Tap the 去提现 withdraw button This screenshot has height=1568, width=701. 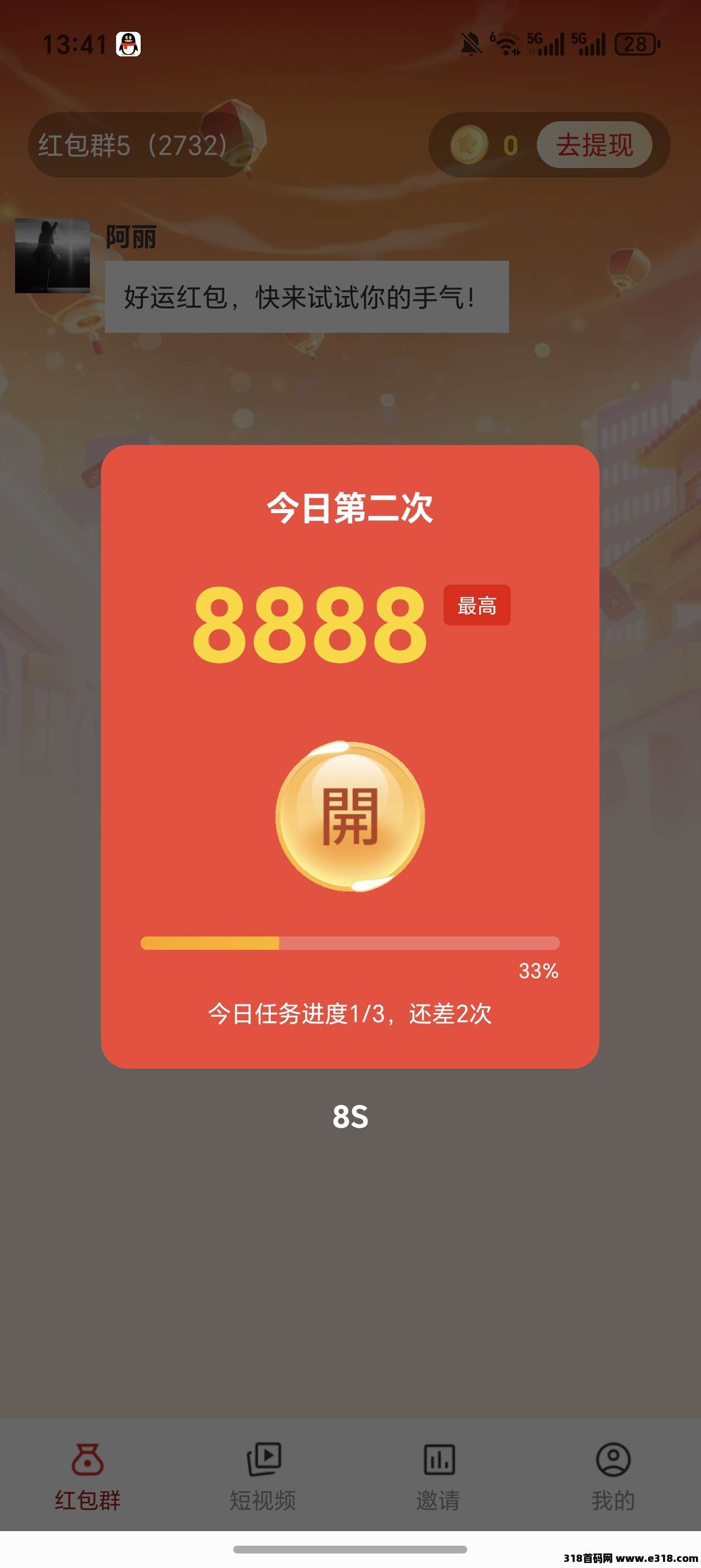594,145
